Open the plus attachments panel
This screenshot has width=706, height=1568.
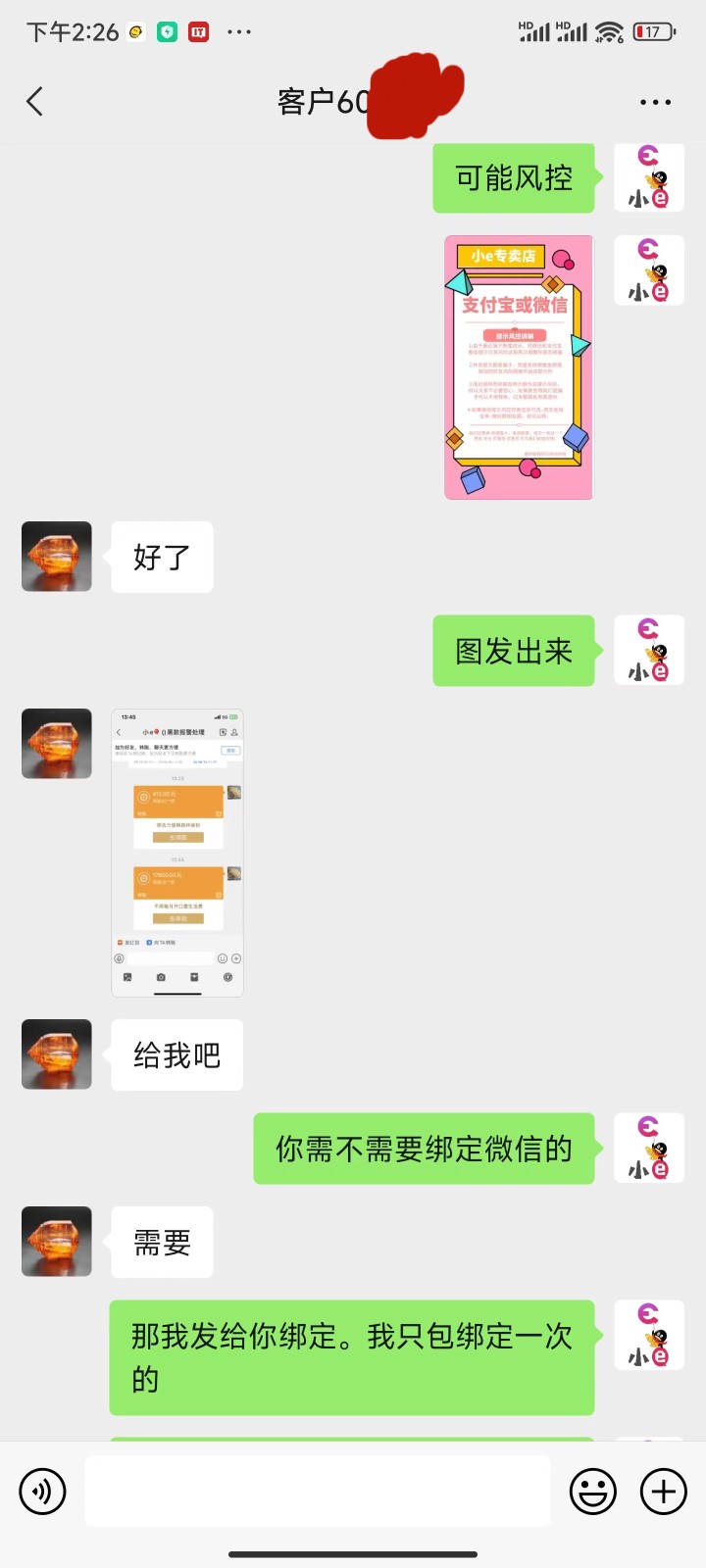point(664,1492)
